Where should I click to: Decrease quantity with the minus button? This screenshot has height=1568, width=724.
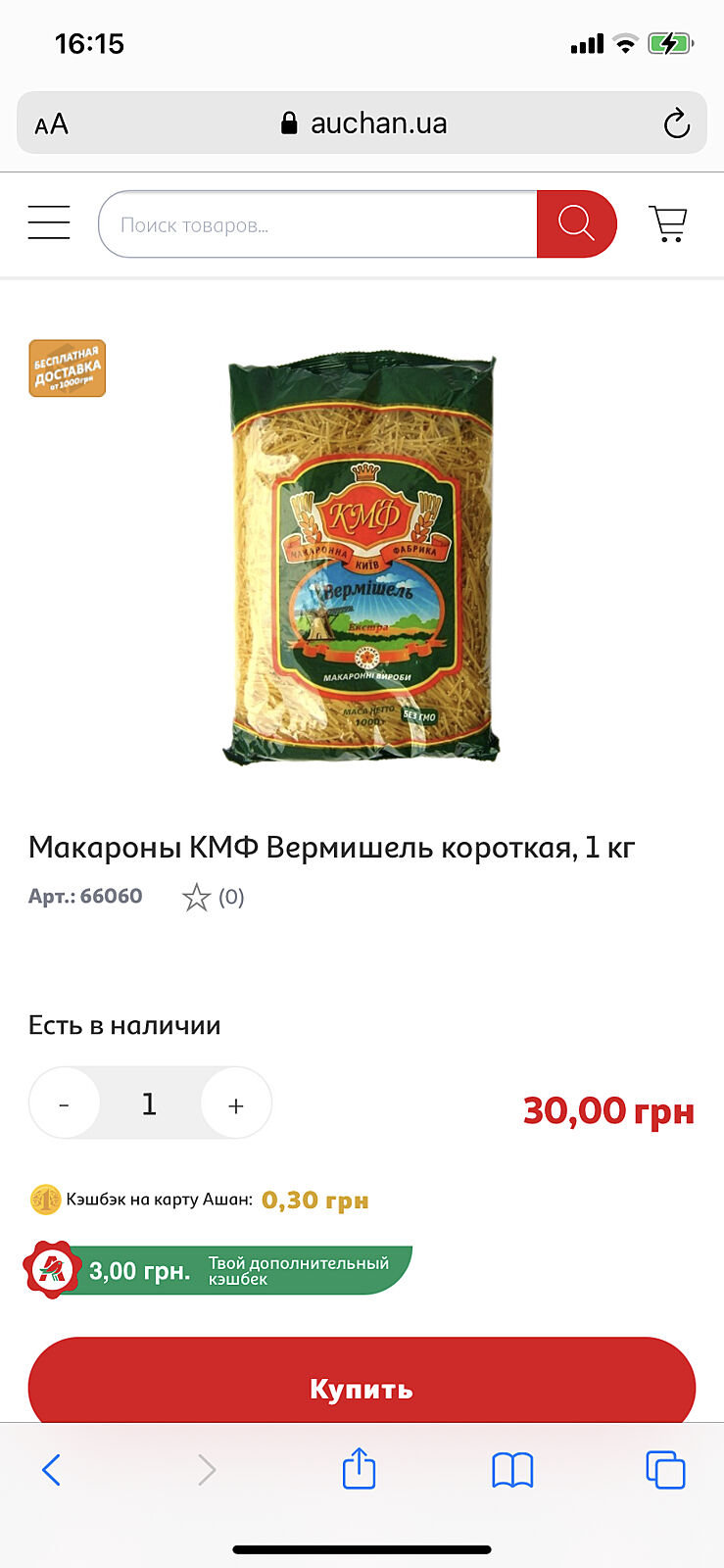click(x=65, y=1104)
